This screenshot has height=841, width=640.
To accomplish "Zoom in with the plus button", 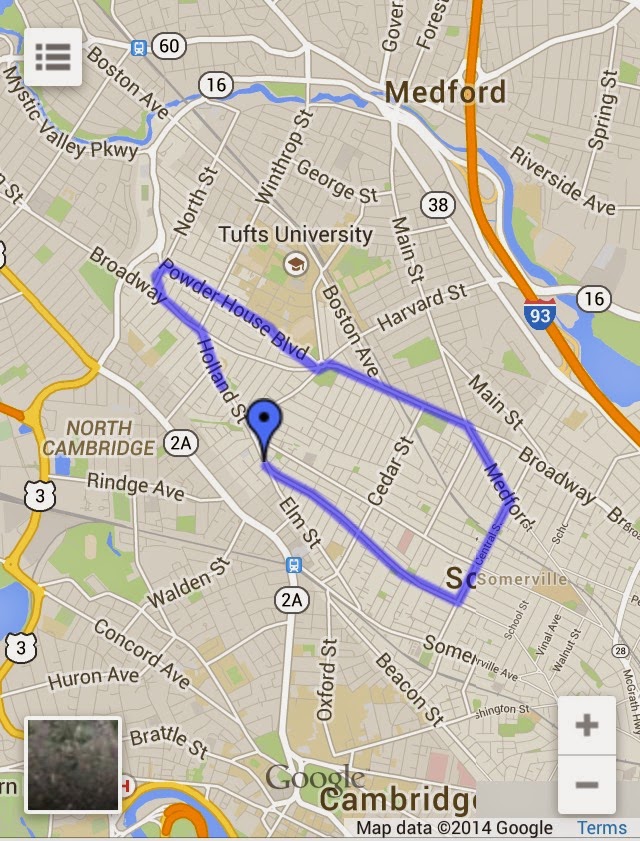I will (x=587, y=725).
